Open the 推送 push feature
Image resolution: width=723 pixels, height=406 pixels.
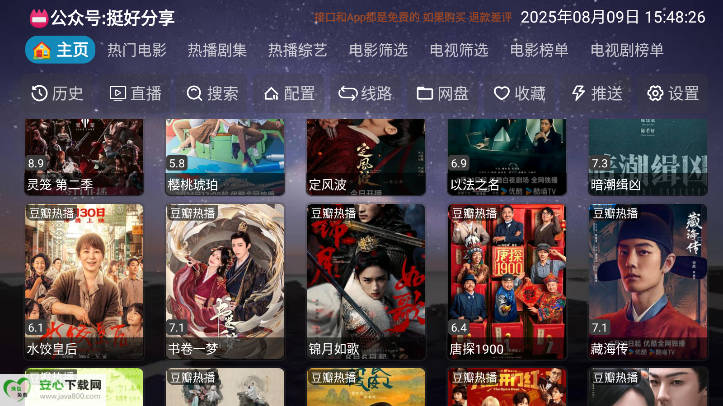point(596,93)
